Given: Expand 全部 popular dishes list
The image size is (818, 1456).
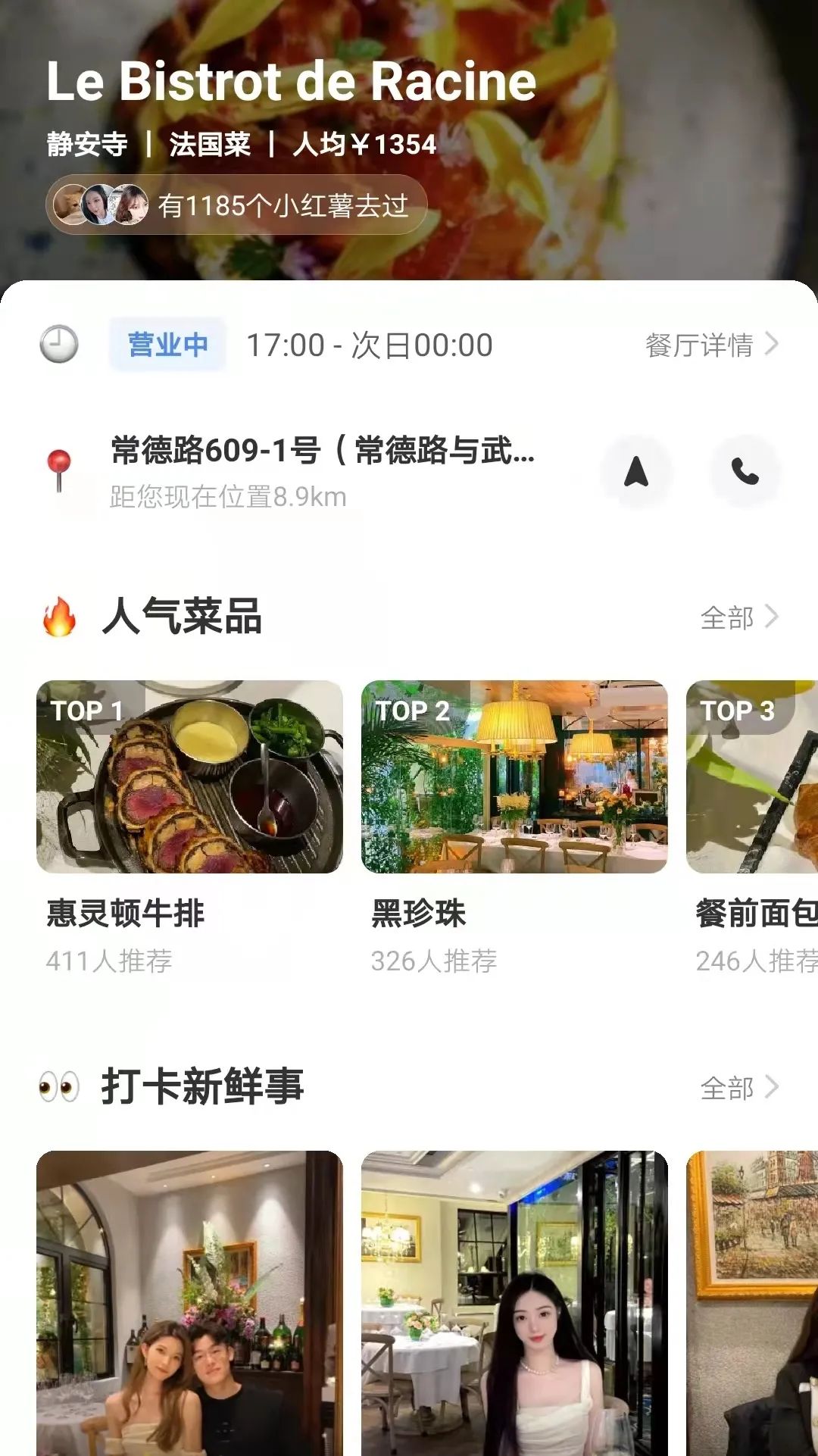Looking at the screenshot, I should pos(738,618).
